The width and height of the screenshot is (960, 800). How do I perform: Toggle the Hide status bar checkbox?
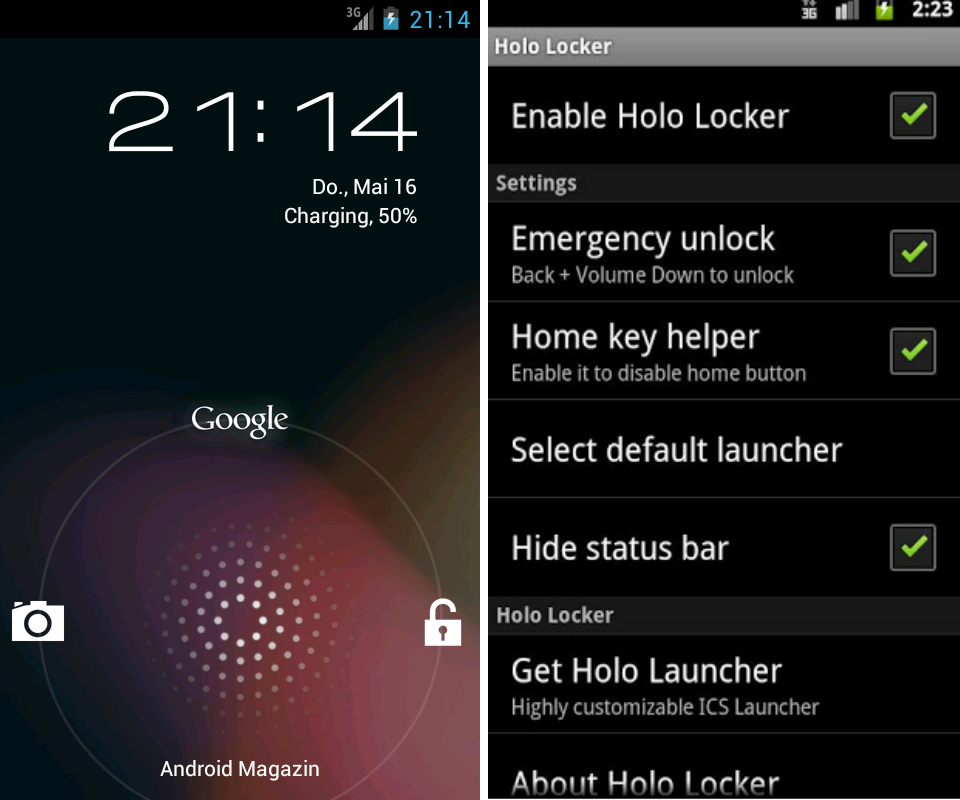pyautogui.click(x=912, y=547)
